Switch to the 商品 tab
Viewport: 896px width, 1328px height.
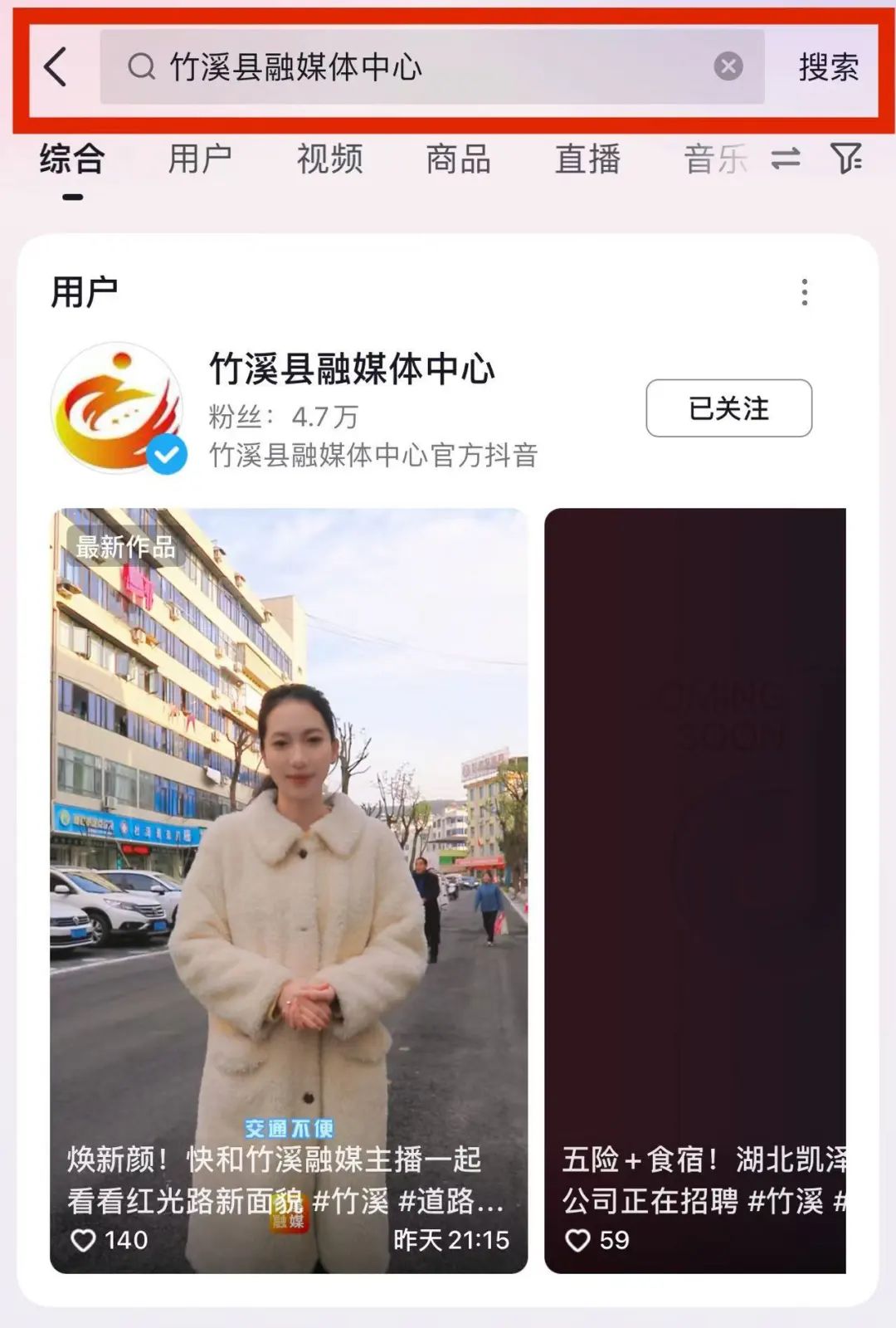tap(458, 159)
